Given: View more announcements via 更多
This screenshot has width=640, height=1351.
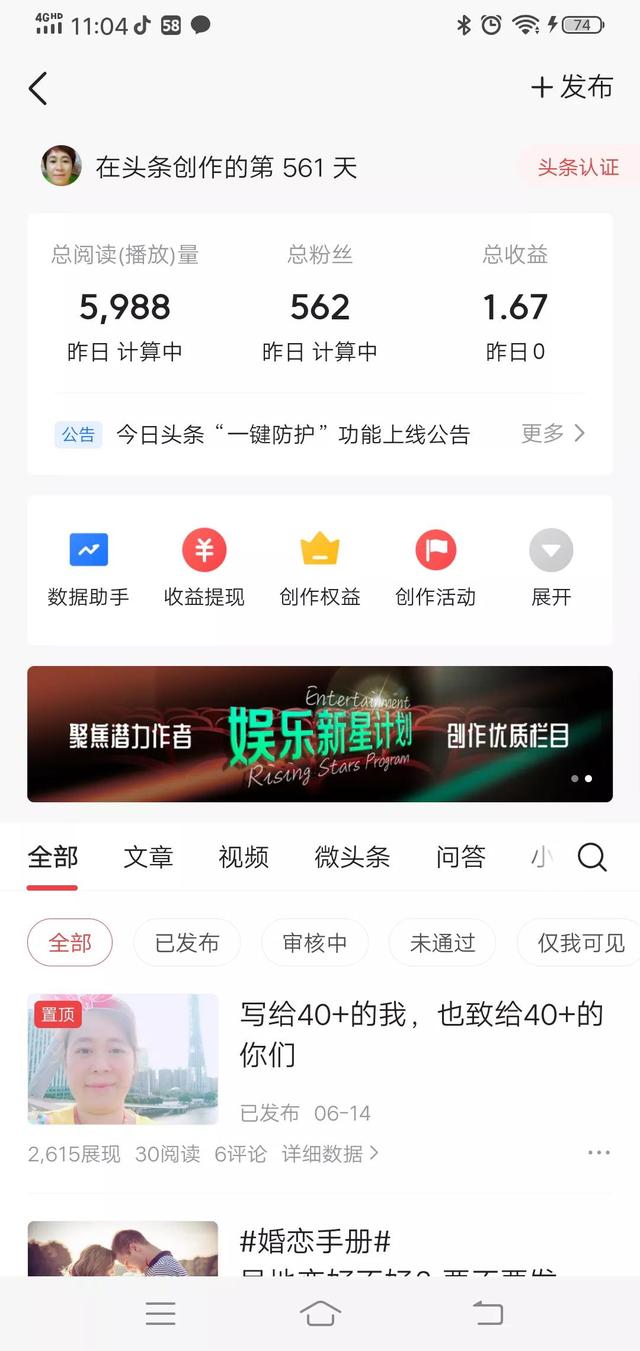Looking at the screenshot, I should coord(552,434).
